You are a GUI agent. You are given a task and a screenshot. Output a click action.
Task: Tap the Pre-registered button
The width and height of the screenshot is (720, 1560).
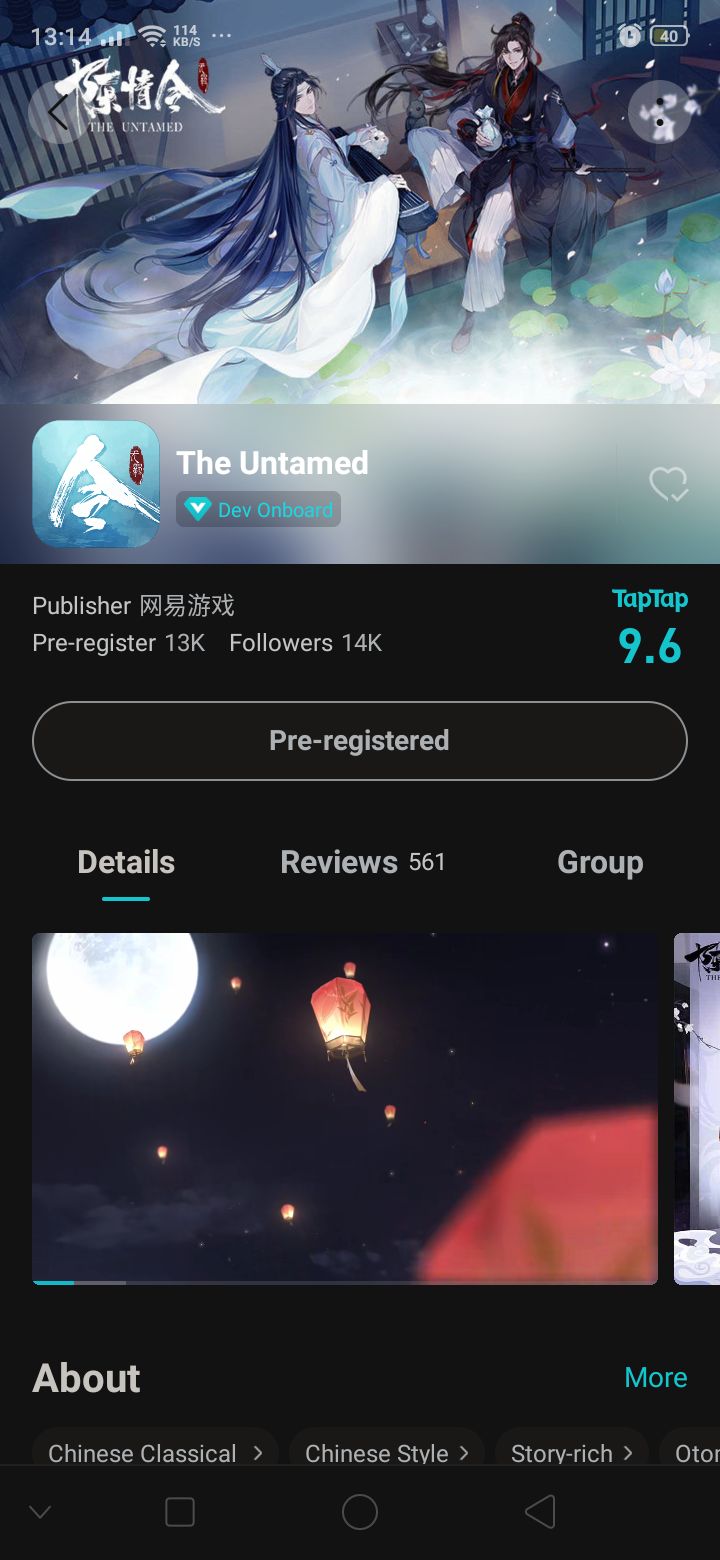click(x=360, y=741)
